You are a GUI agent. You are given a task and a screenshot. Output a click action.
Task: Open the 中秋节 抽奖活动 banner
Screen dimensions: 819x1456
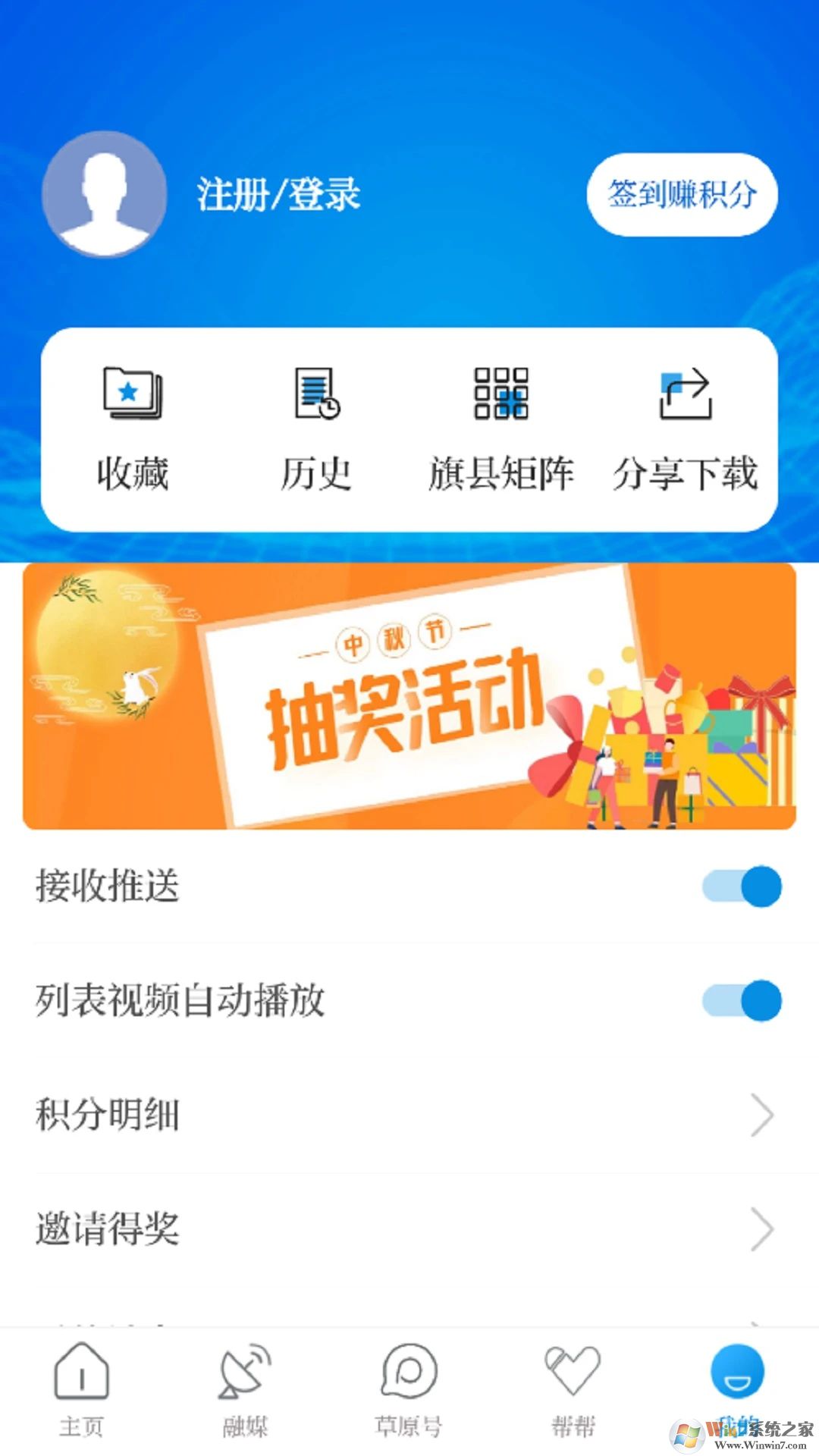tap(409, 696)
